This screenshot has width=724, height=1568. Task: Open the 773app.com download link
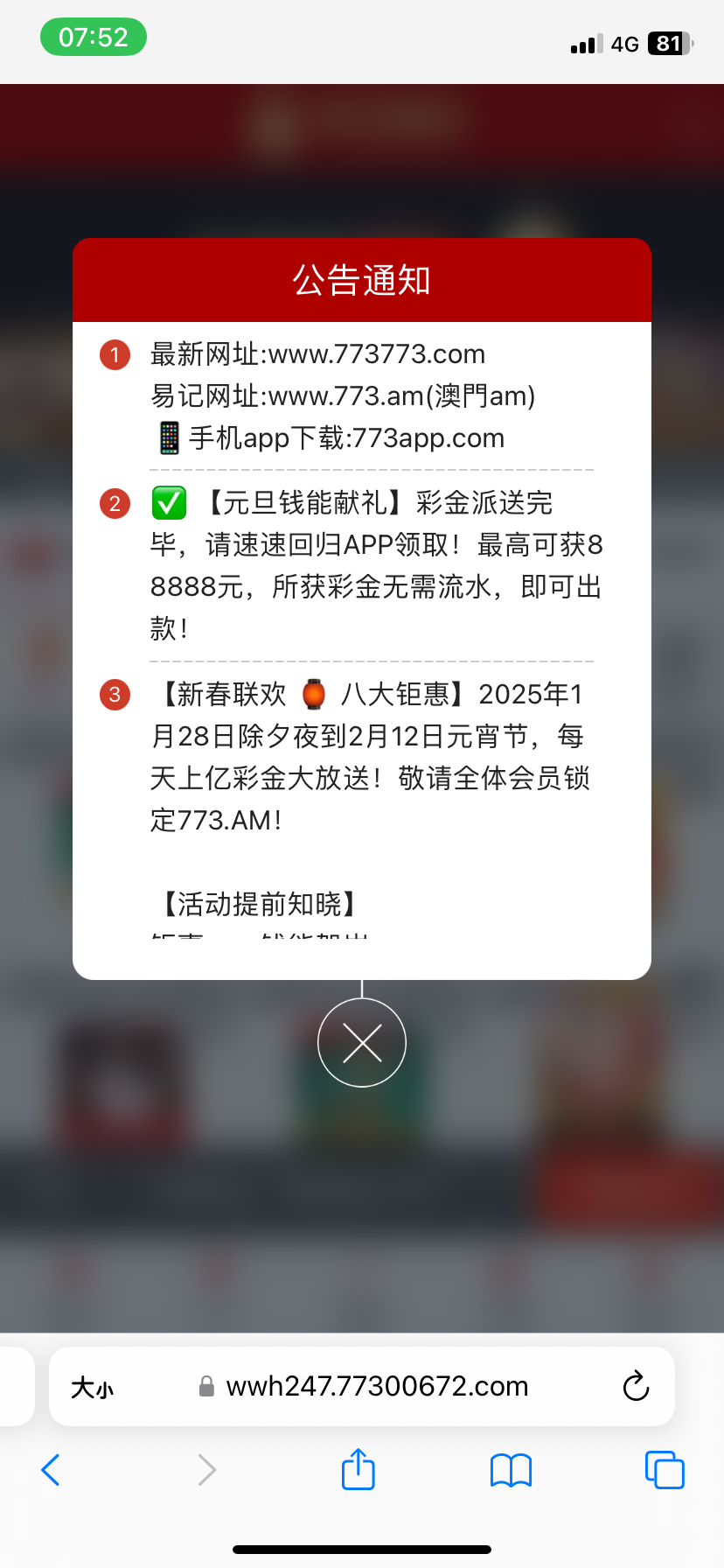click(x=430, y=437)
